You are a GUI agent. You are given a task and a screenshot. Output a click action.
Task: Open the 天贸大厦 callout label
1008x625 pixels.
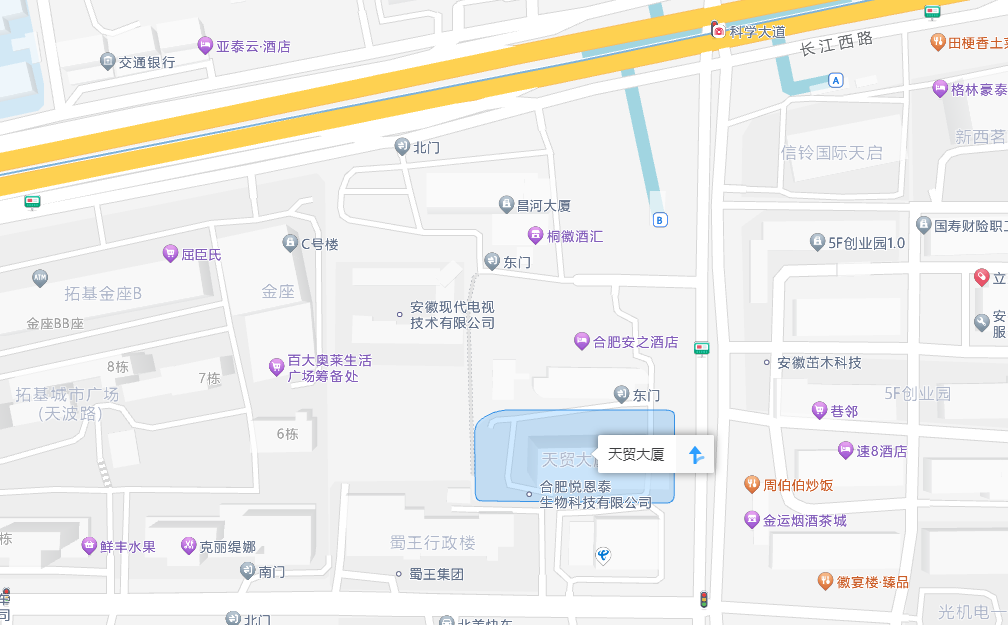636,455
